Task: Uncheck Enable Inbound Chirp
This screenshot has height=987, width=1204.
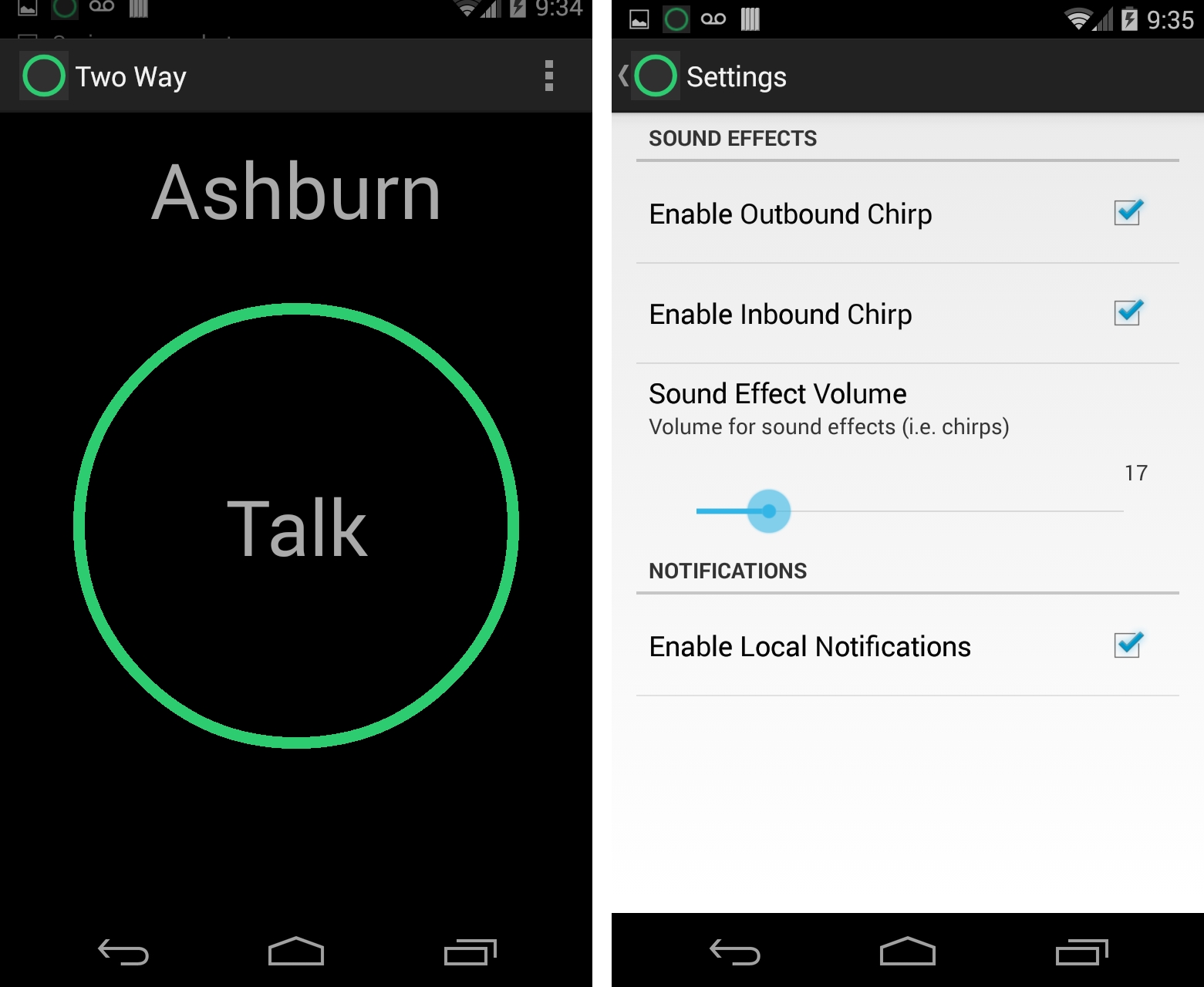Action: pos(1128,313)
